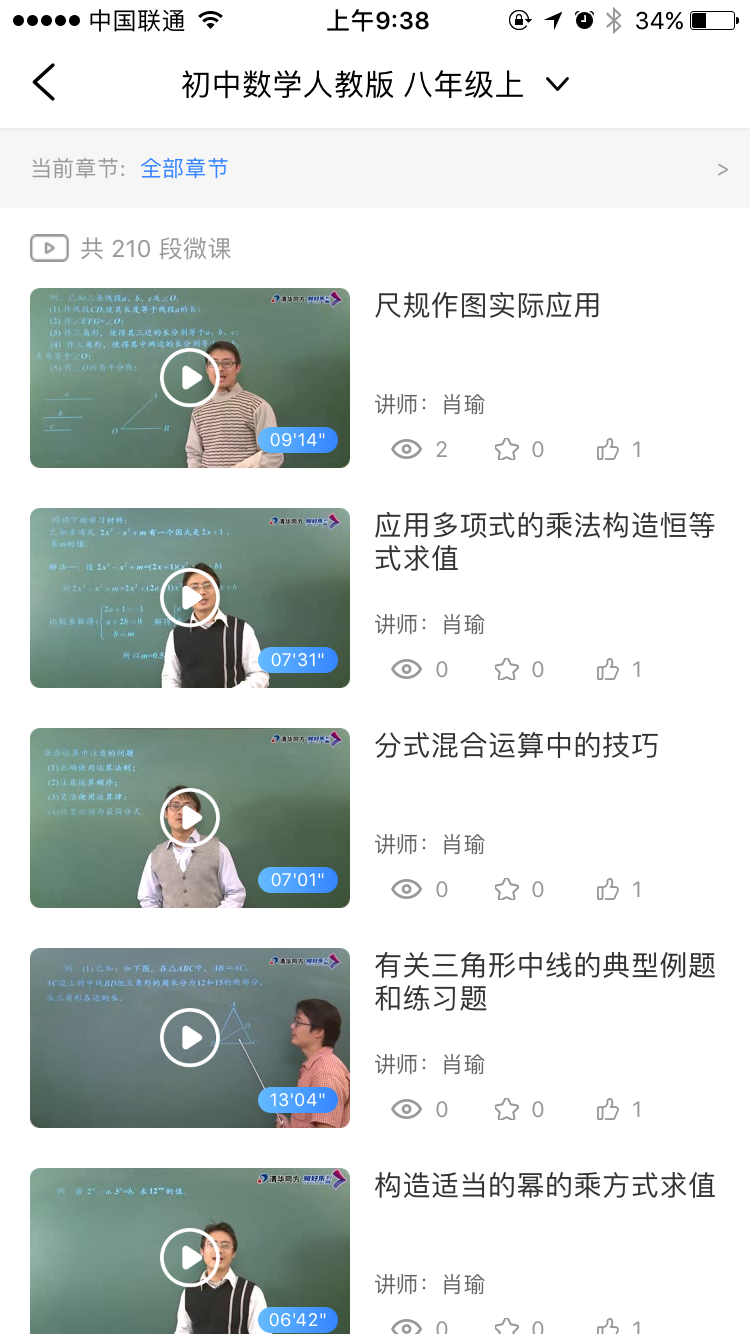Tap the view count icon on 有关三角形中线的典型例题
750x1334 pixels.
(x=407, y=1108)
